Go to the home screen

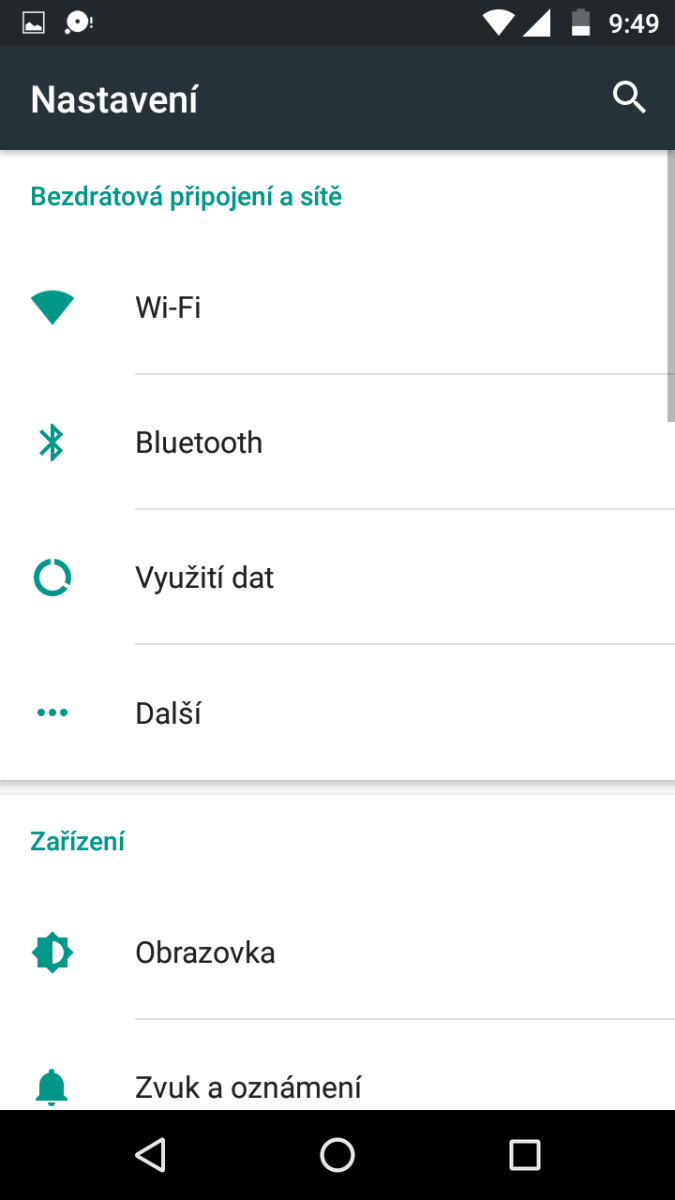click(x=337, y=1155)
